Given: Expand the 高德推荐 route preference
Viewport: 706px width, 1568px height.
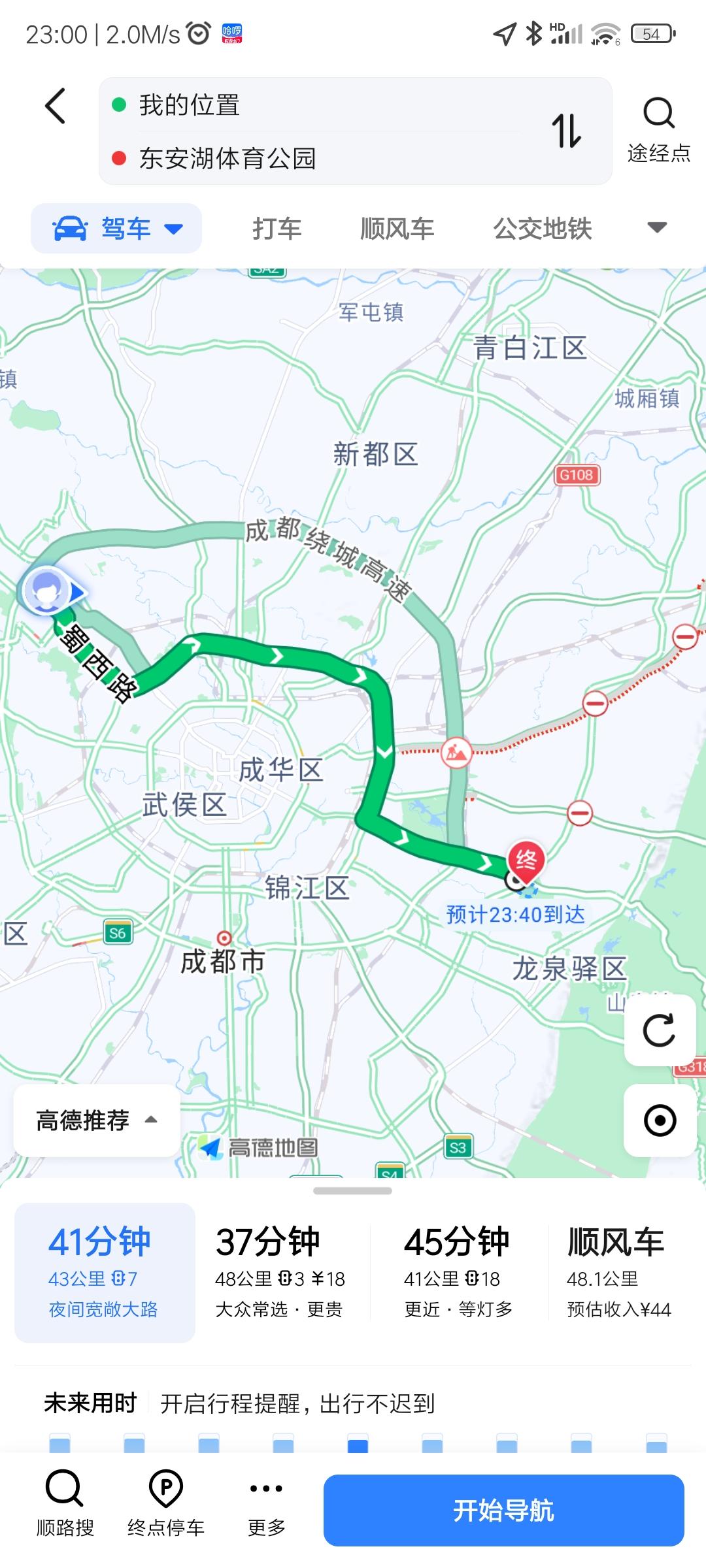Looking at the screenshot, I should (x=97, y=1120).
